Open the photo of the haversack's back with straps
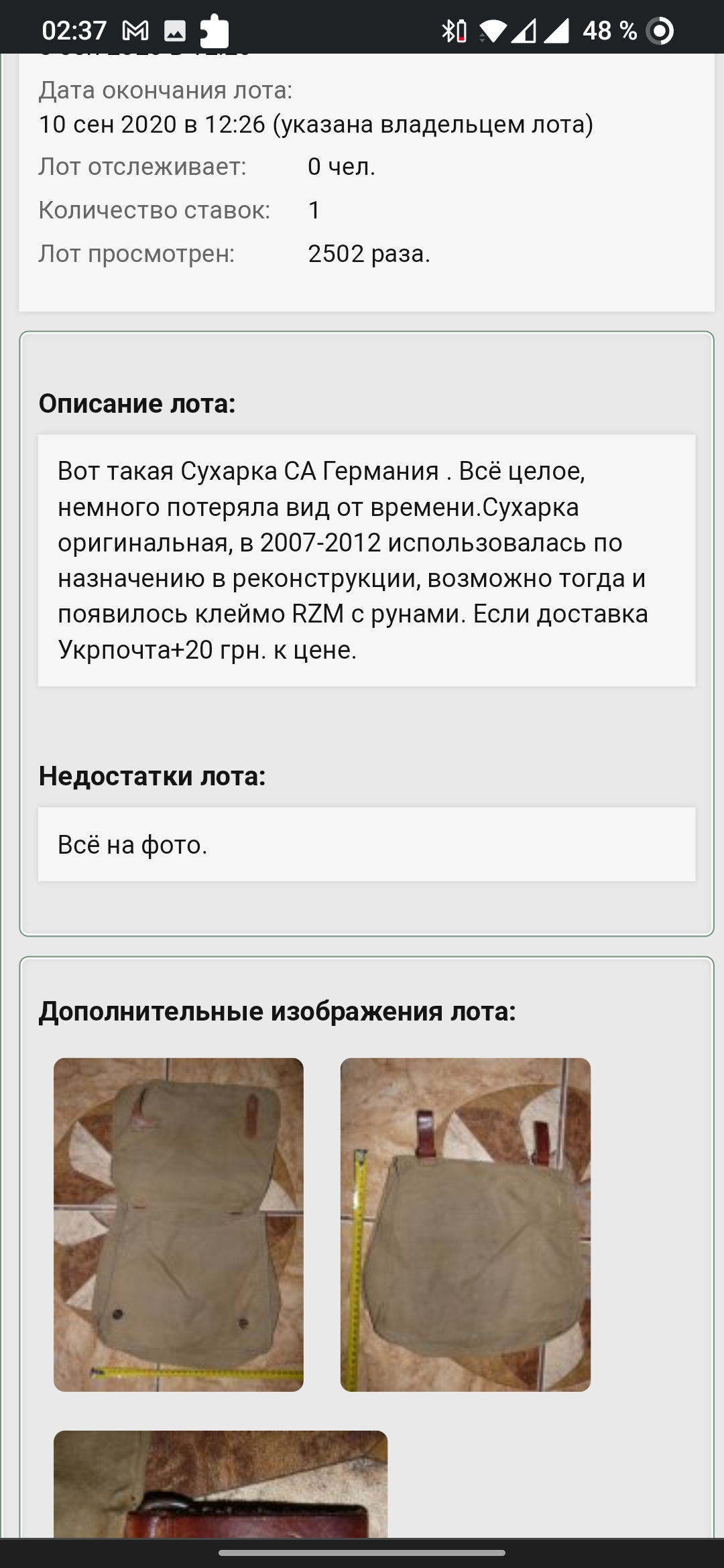 point(465,1224)
